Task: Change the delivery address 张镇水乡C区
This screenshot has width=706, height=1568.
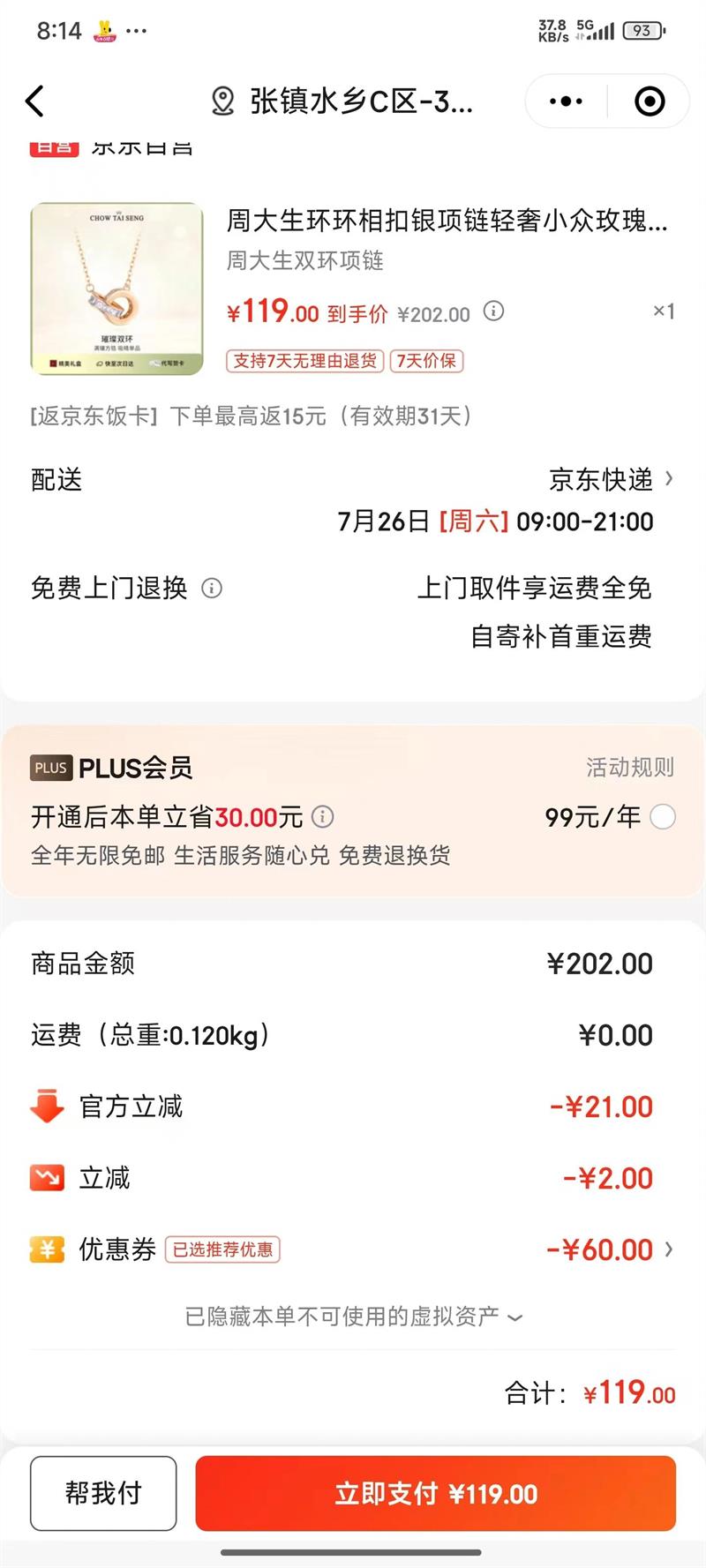Action: coord(344,101)
